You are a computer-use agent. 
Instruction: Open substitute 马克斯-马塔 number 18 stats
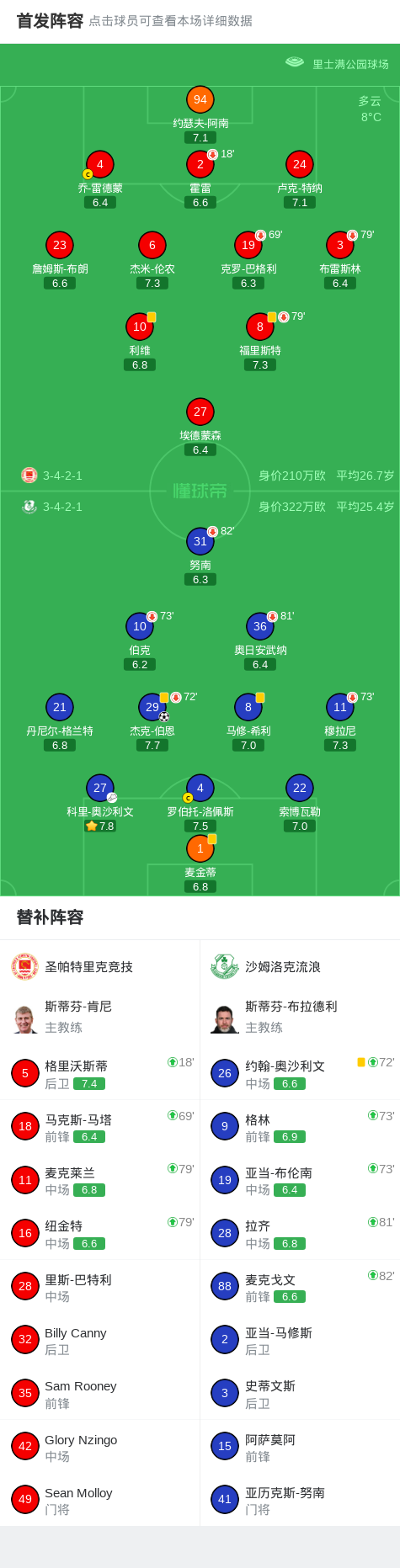pos(100,1126)
